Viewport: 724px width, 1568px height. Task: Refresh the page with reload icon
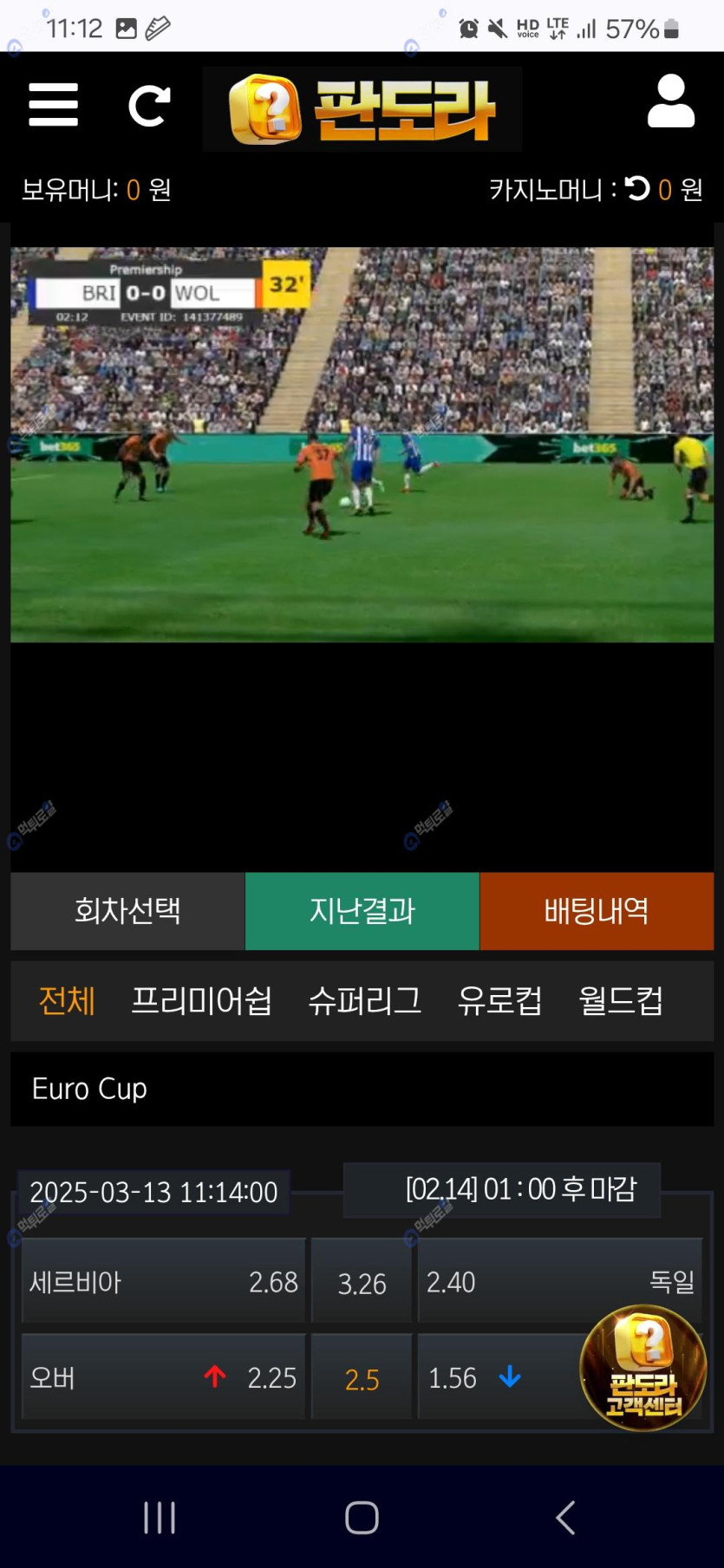coord(148,106)
